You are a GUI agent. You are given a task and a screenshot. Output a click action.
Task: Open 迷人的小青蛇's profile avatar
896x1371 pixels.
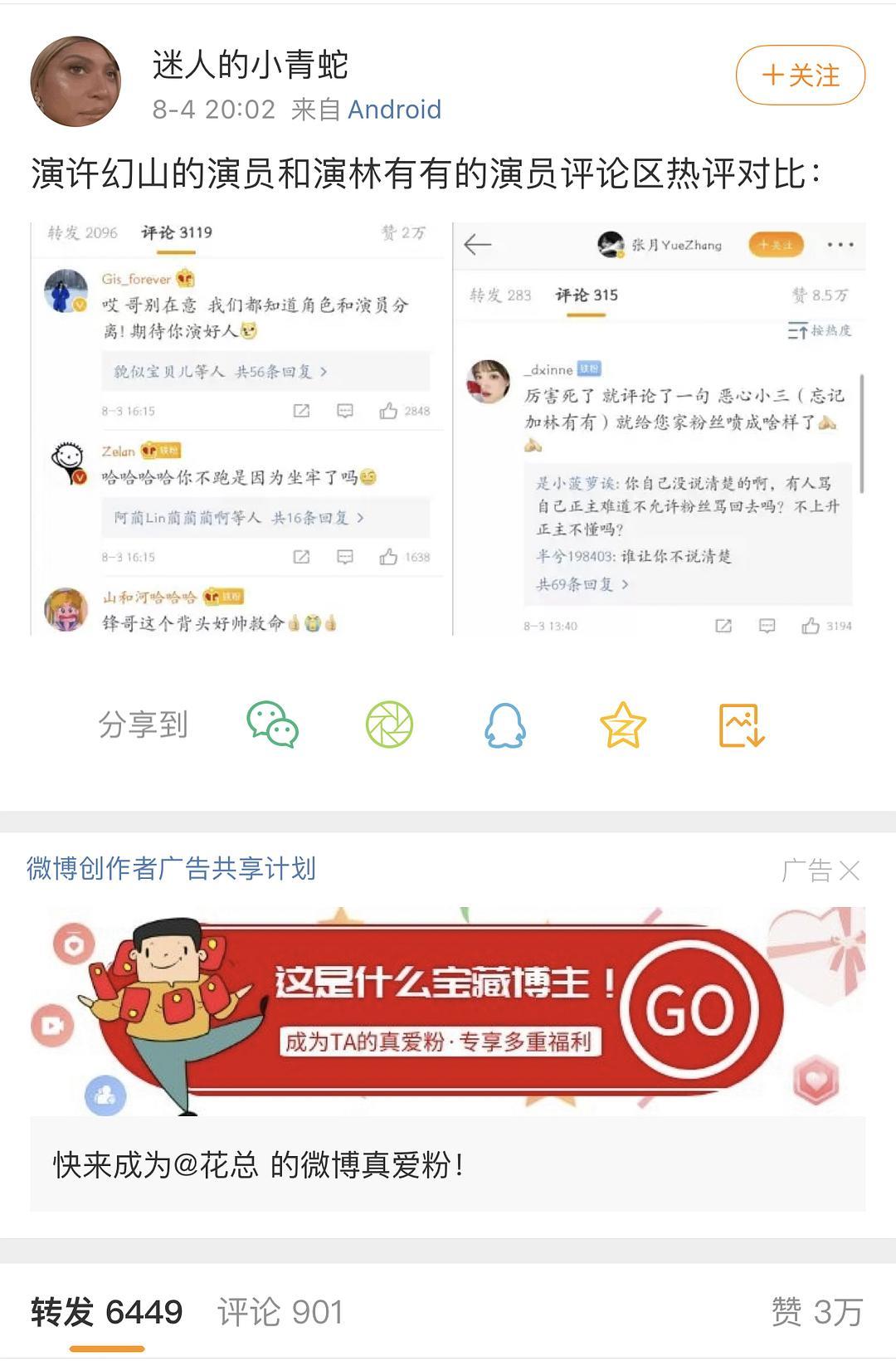coord(75,81)
